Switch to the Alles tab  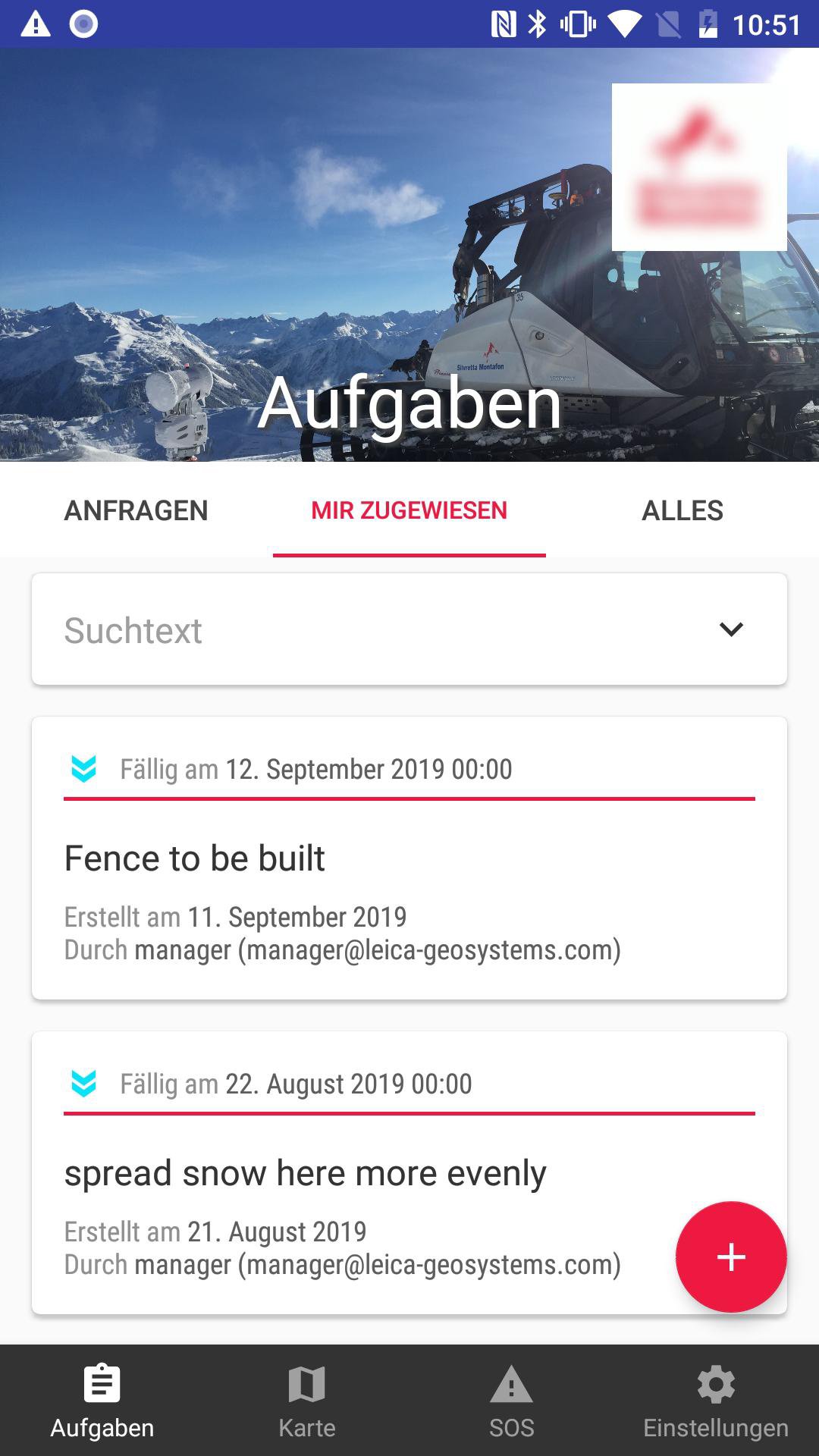tap(682, 510)
